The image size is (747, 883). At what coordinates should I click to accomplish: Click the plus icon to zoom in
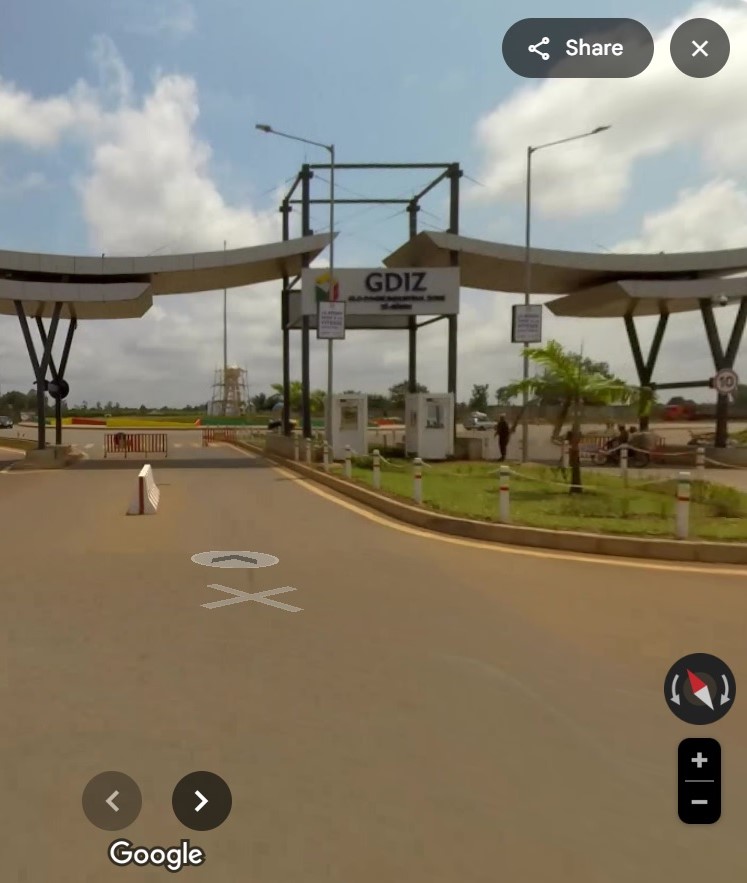699,759
